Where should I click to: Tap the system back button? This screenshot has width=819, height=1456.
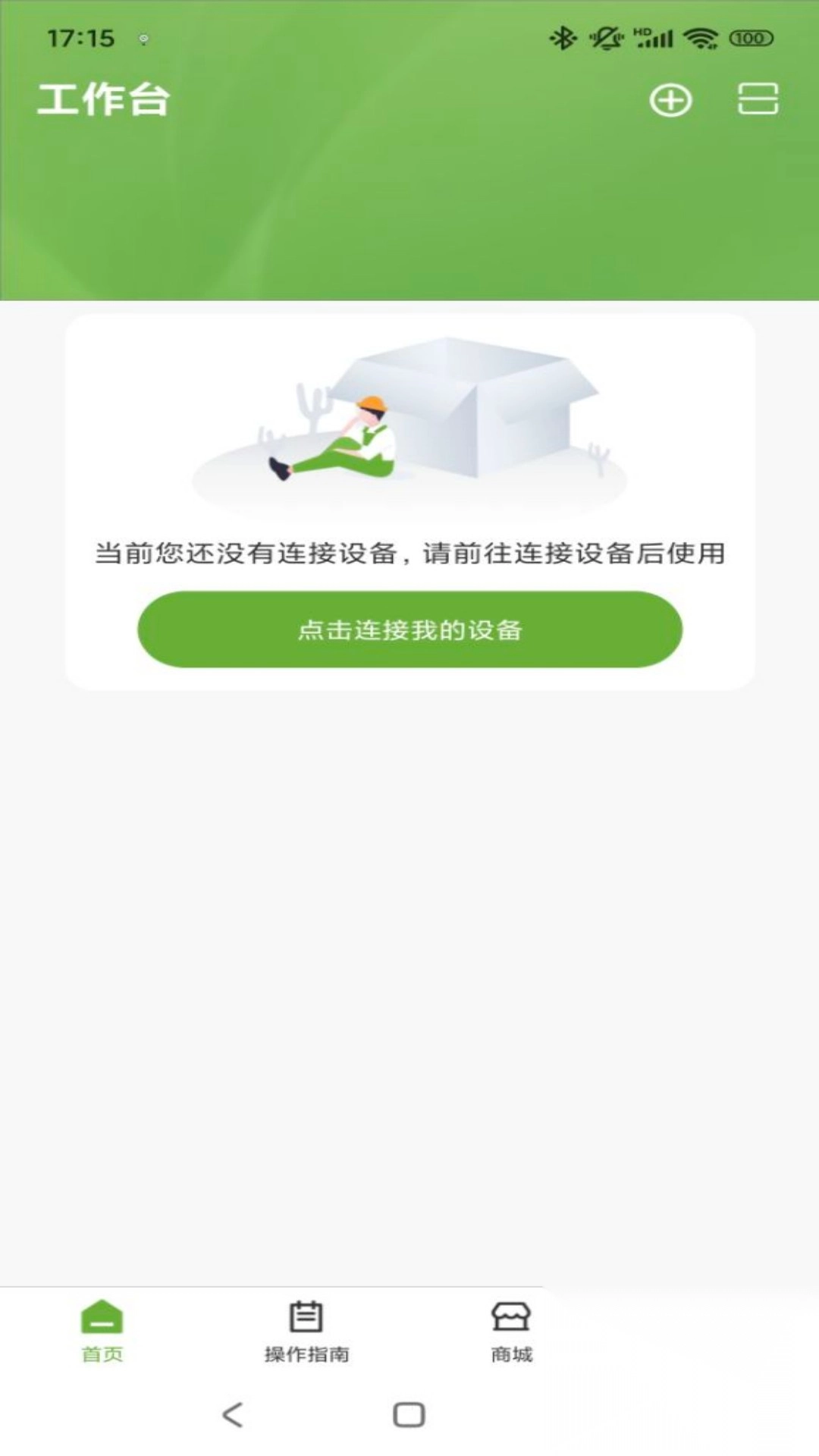click(233, 1414)
